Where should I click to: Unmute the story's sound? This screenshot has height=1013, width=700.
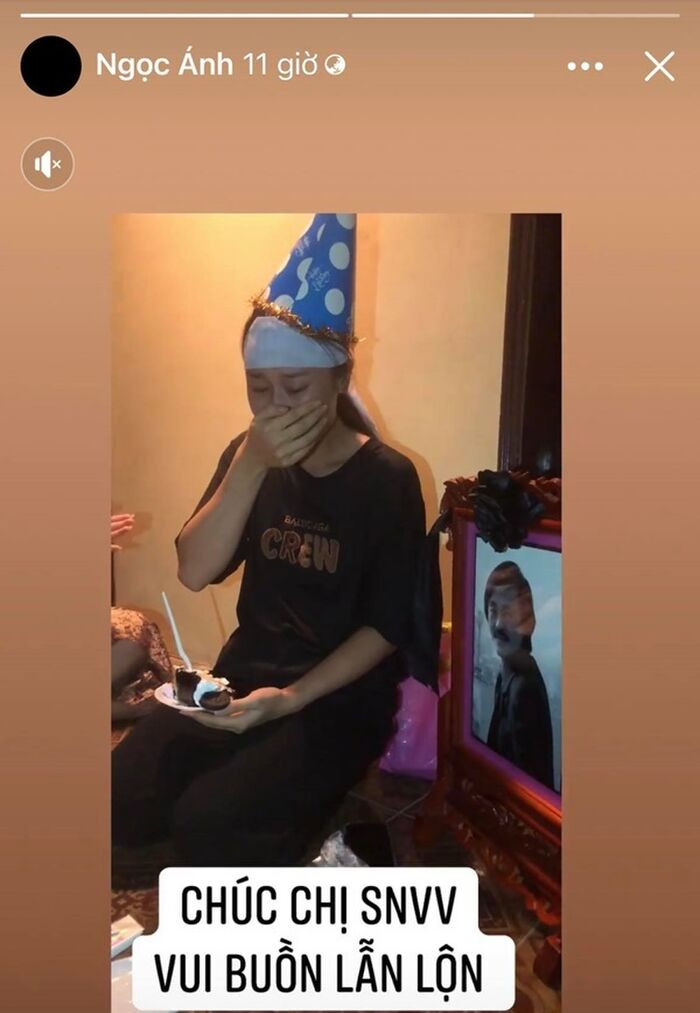[48, 164]
